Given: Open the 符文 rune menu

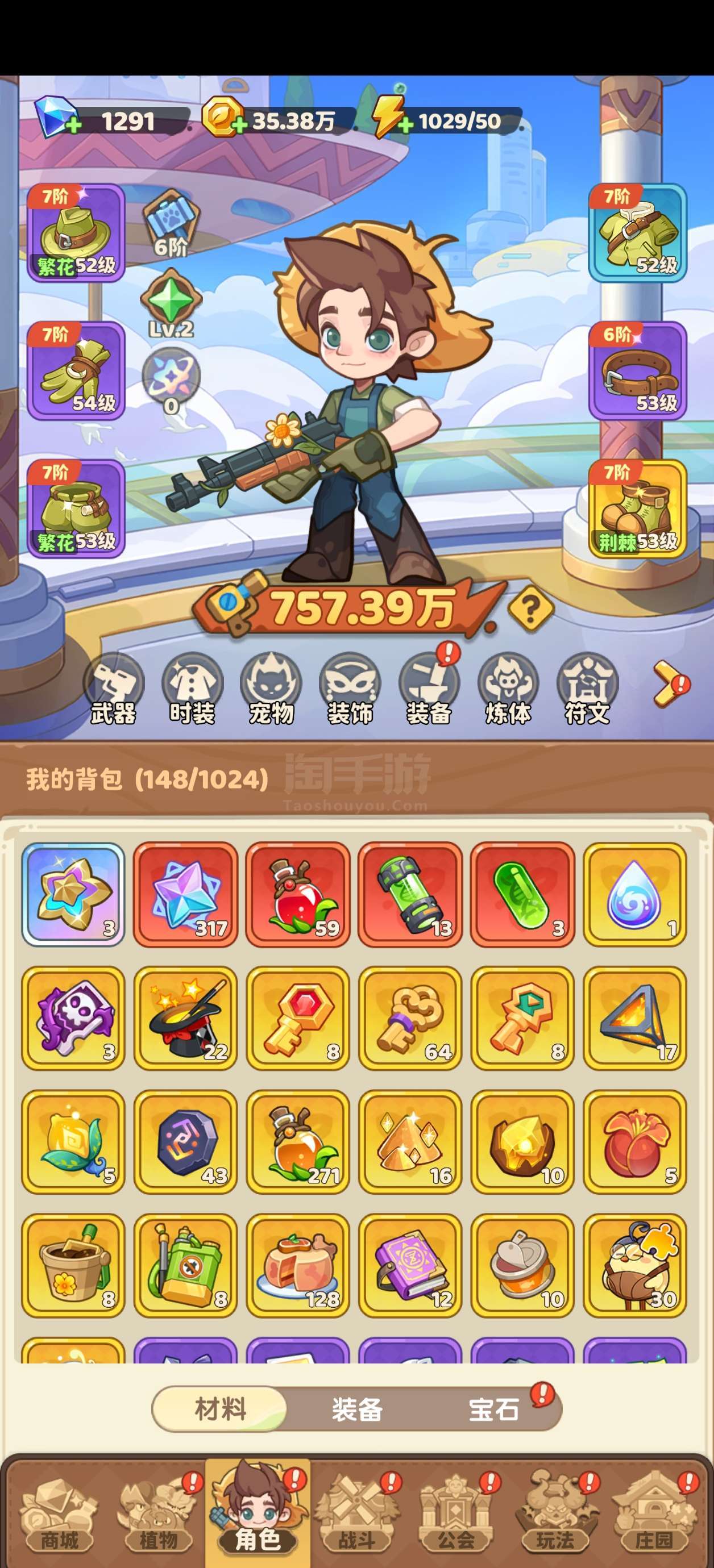Looking at the screenshot, I should 587,689.
